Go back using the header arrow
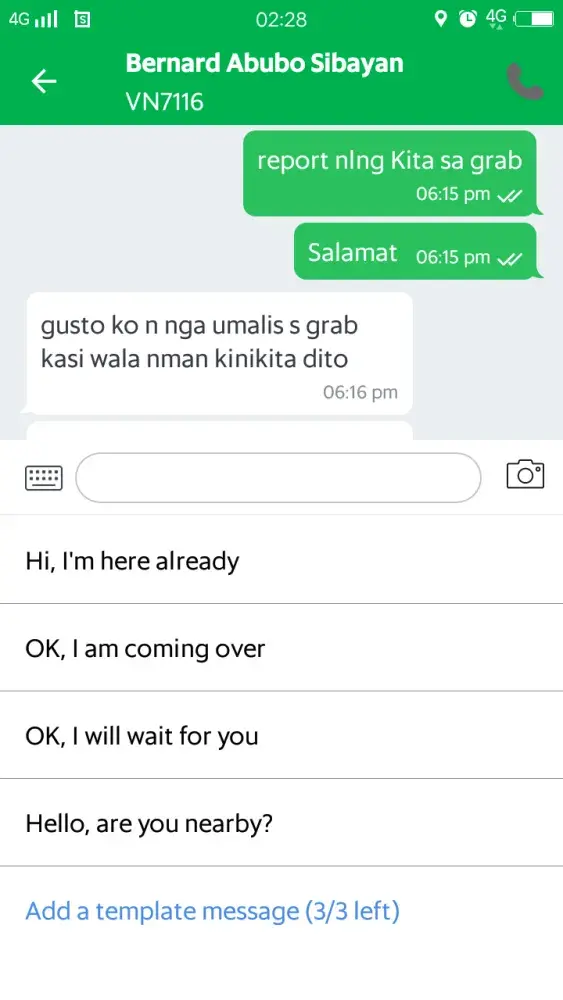The height and width of the screenshot is (1000, 563). click(x=44, y=82)
